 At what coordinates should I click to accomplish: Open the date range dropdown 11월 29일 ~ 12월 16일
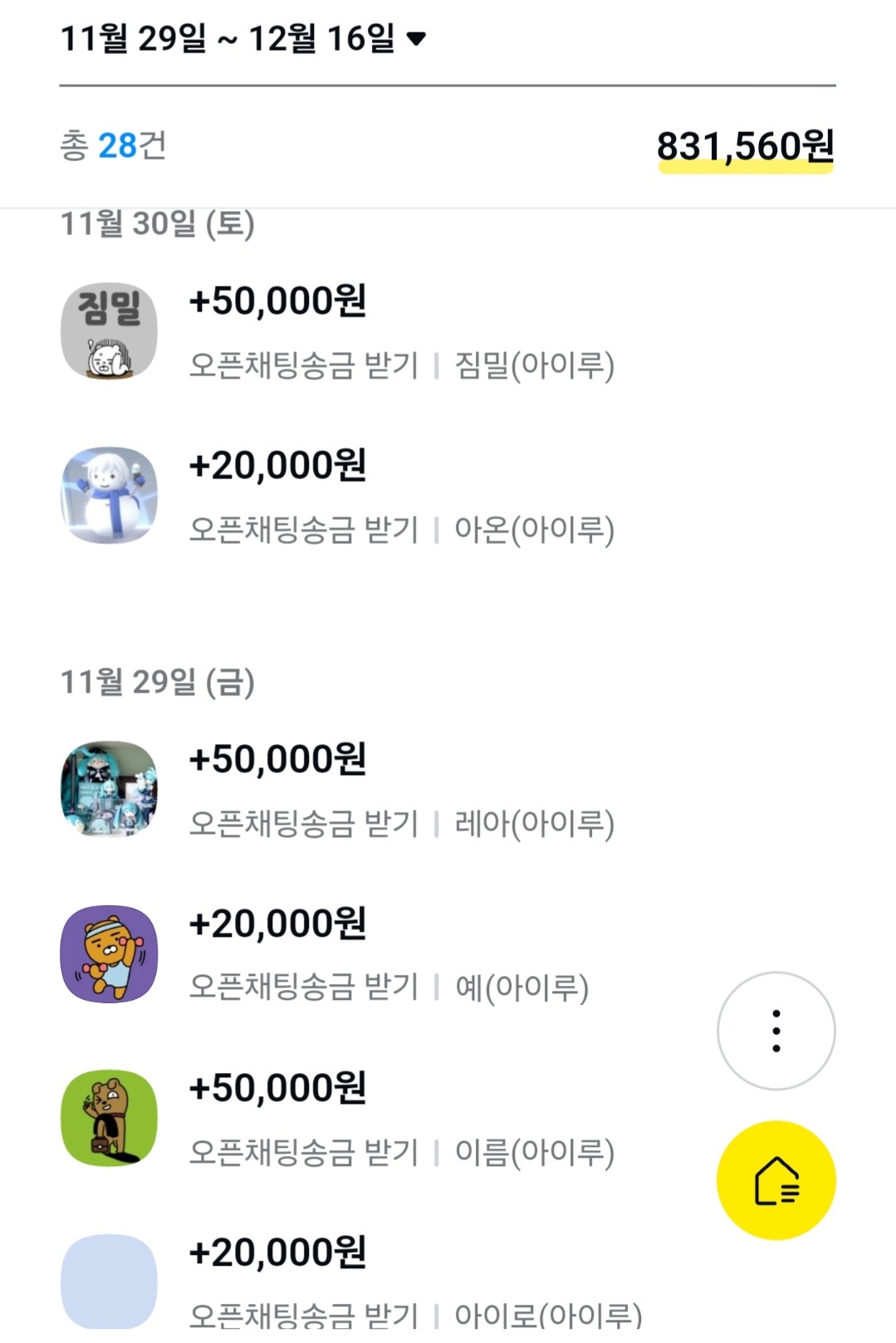pyautogui.click(x=243, y=38)
